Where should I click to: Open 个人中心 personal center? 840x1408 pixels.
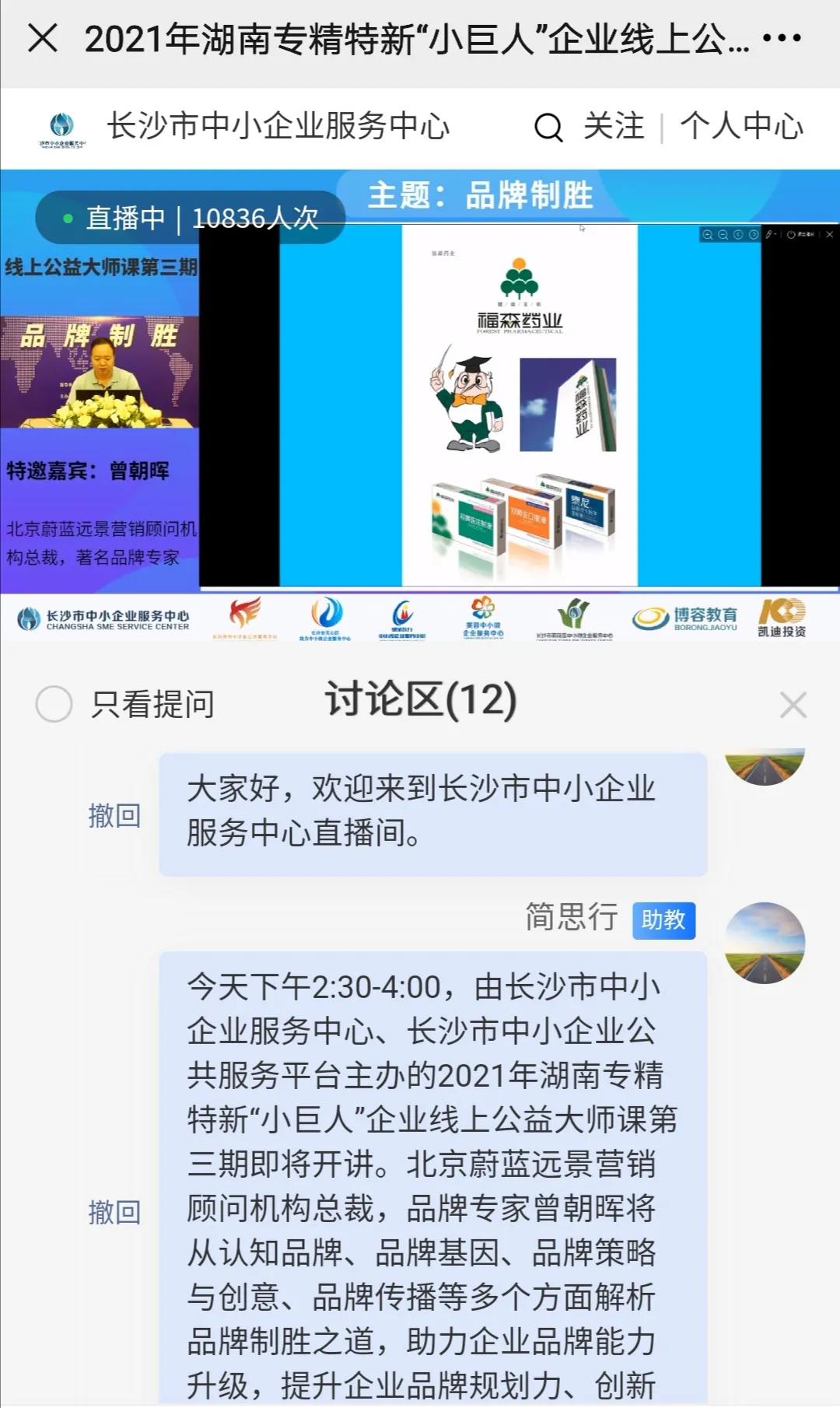(x=741, y=126)
